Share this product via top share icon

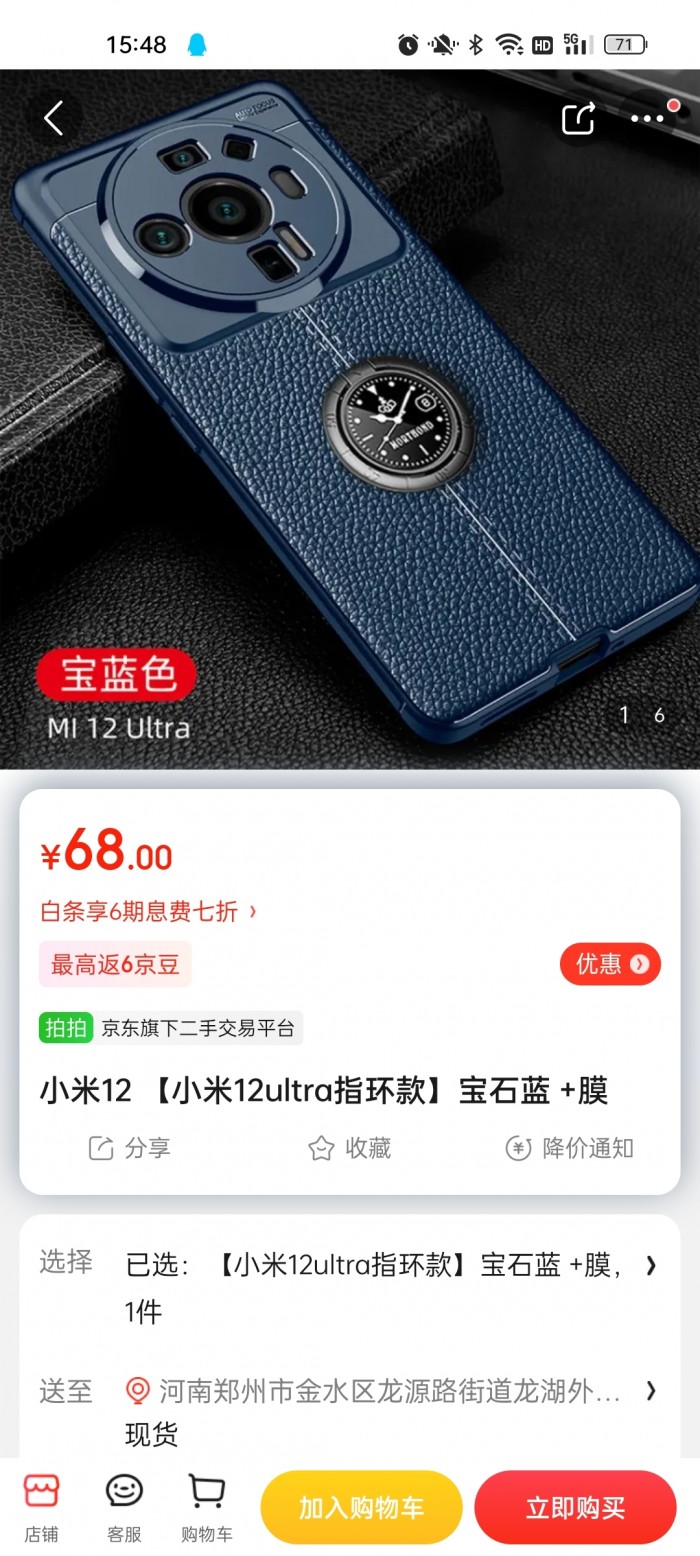[578, 118]
